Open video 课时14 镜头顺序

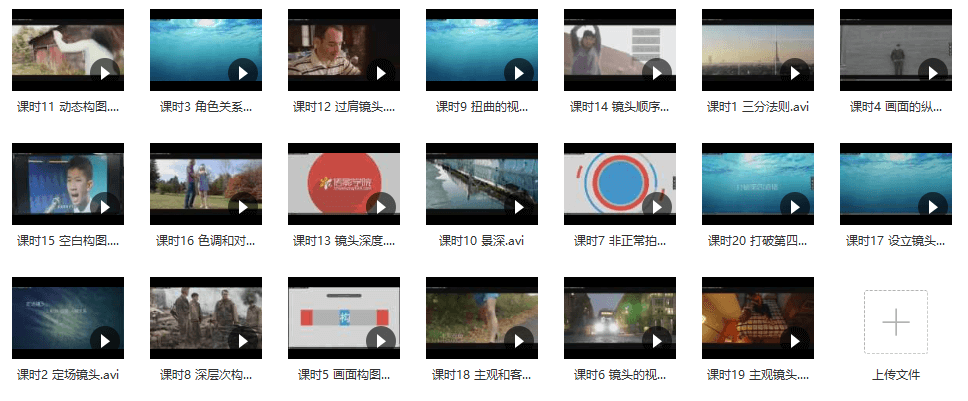[x=619, y=50]
